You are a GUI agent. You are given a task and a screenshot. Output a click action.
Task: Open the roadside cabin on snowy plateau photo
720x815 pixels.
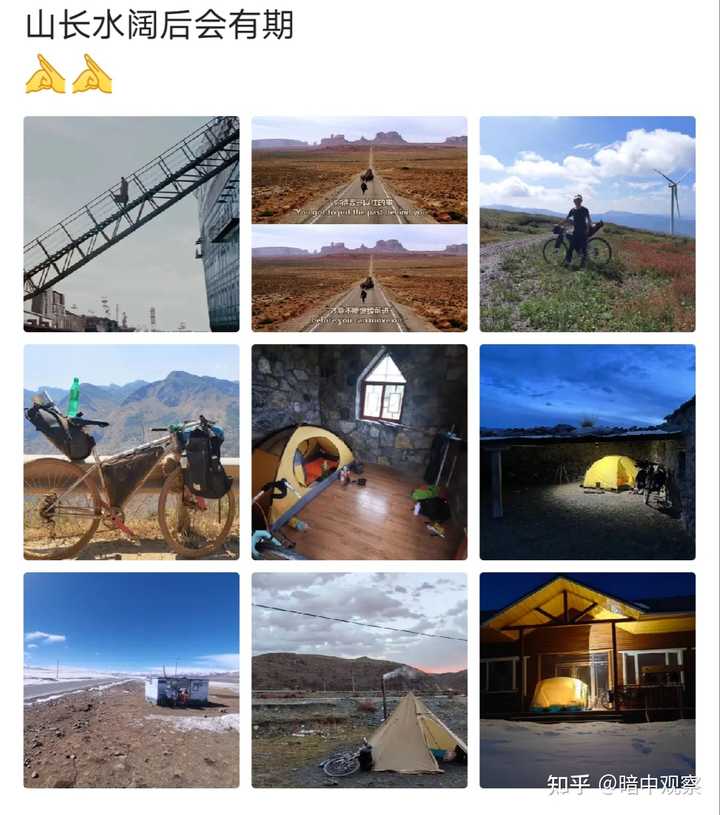131,680
